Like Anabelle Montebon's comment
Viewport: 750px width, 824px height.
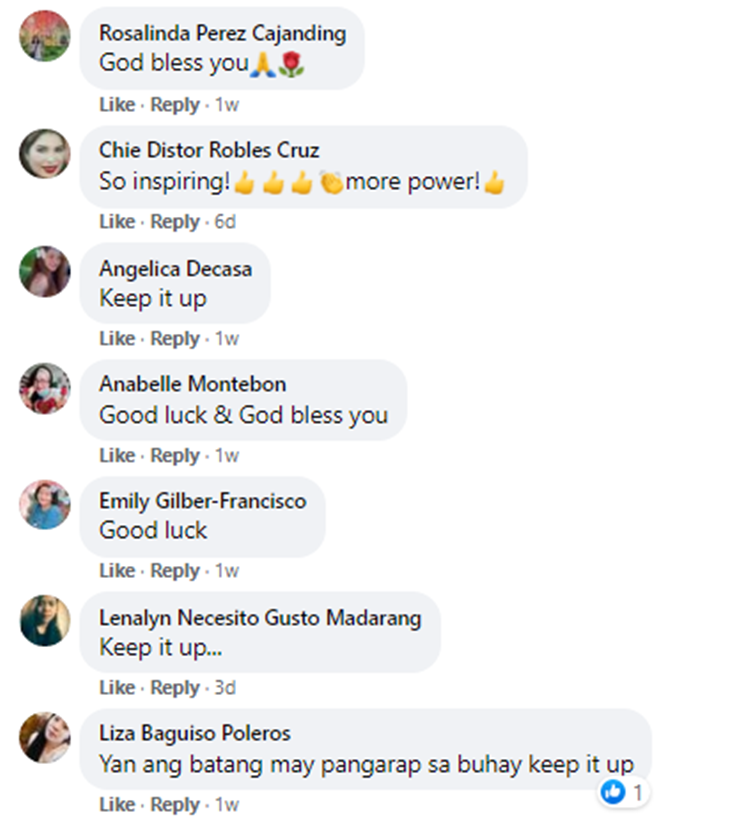(x=116, y=456)
